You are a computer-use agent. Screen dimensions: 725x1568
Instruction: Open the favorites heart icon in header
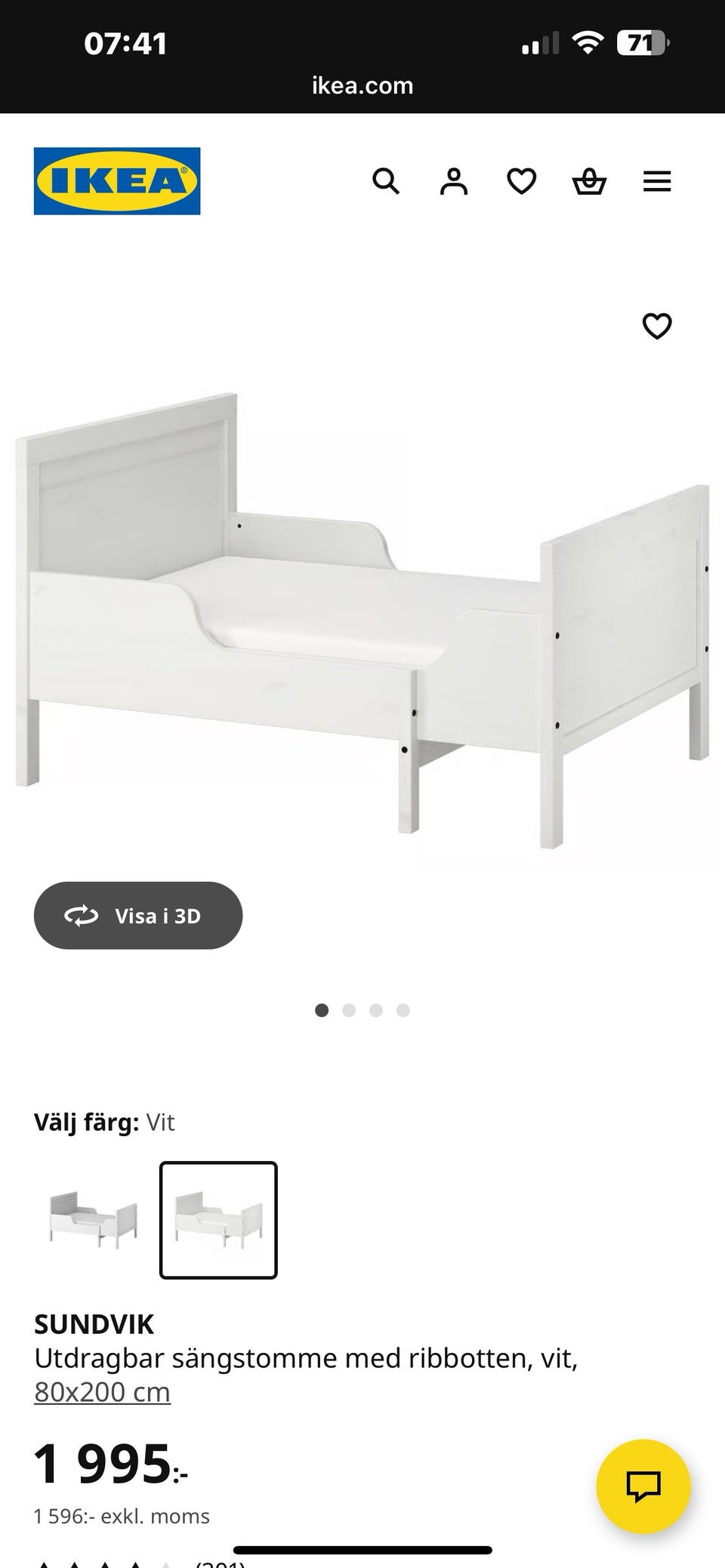[522, 181]
